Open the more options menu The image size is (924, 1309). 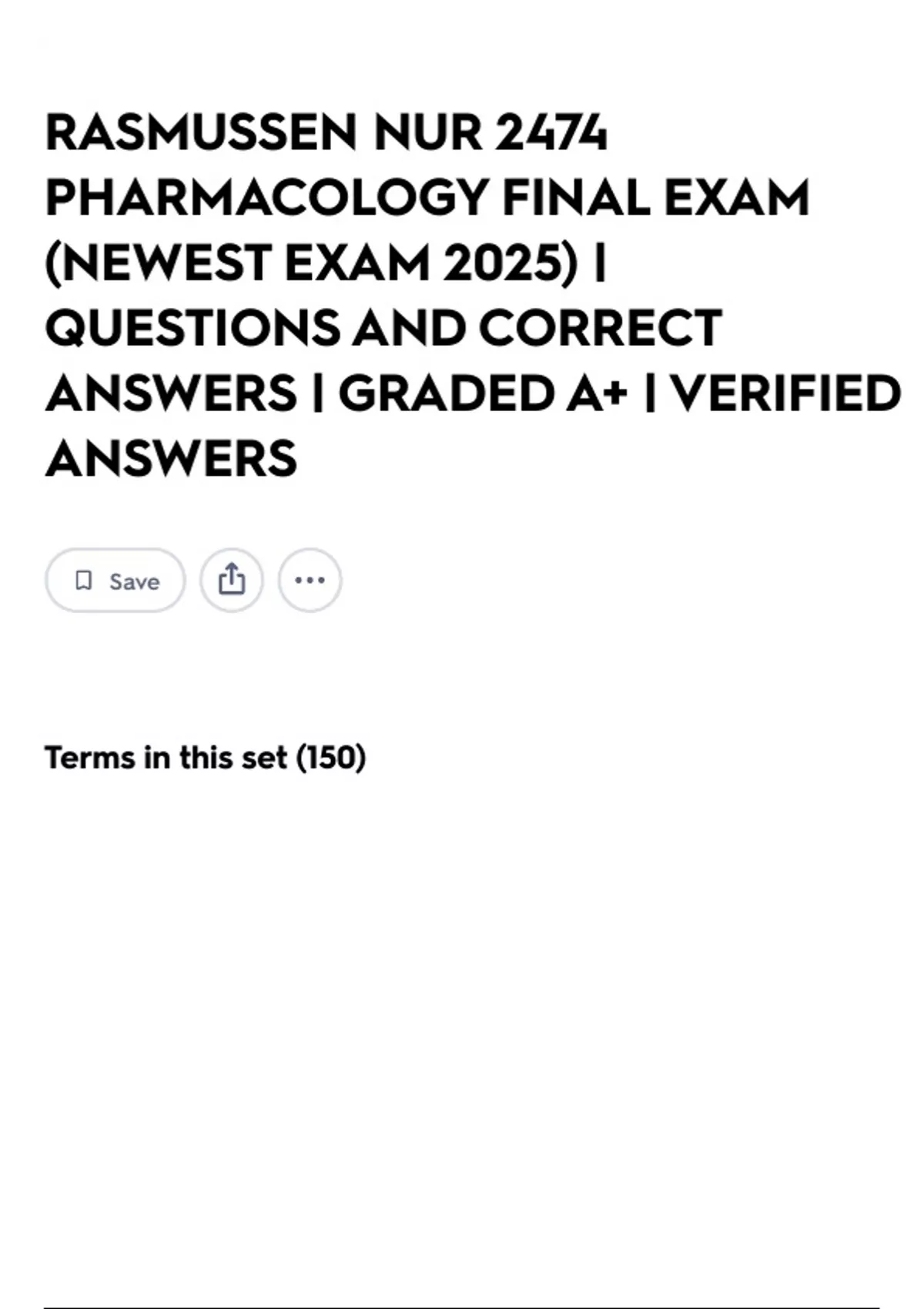coord(310,581)
